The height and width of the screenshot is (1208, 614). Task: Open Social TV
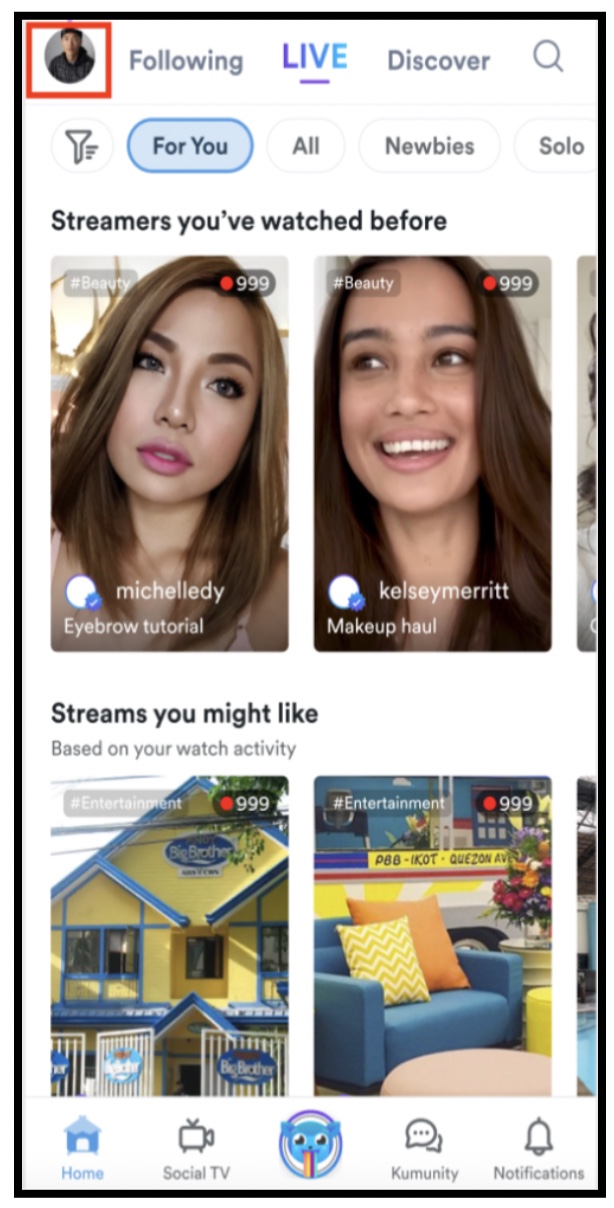196,1148
